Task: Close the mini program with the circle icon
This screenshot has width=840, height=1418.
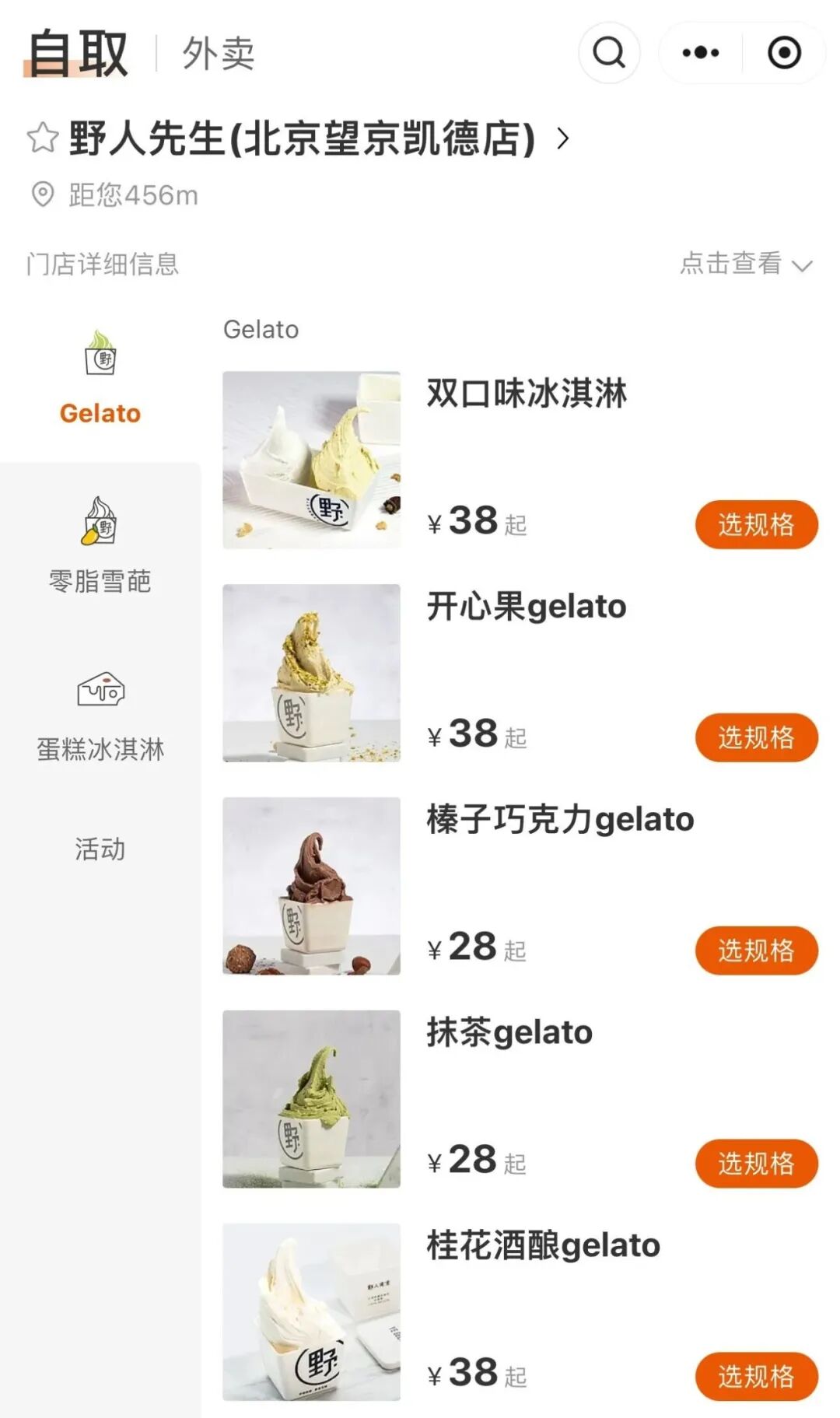Action: [x=784, y=53]
